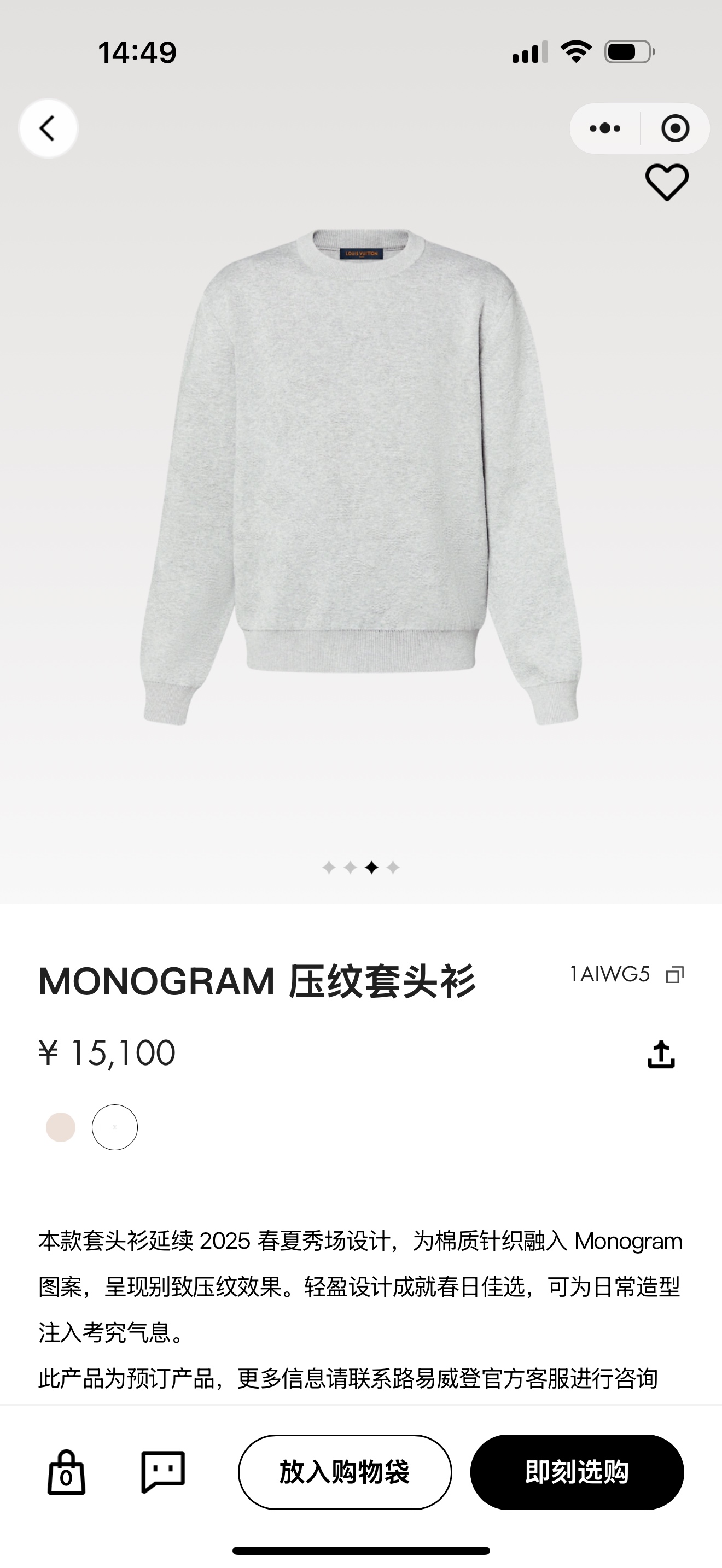Viewport: 722px width, 1568px height.
Task: Jump to first image via page indicator
Action: [x=329, y=868]
